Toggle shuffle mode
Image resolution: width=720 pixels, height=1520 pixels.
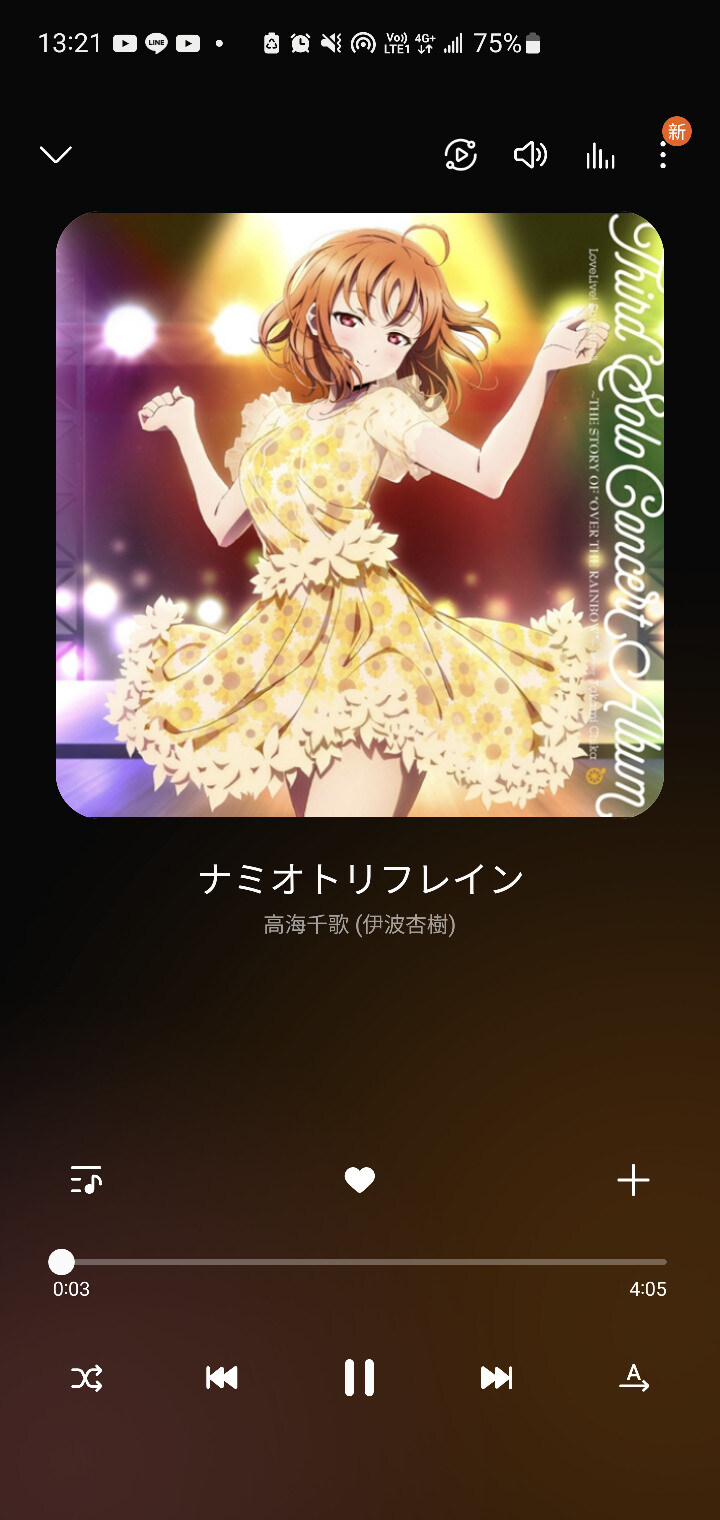pyautogui.click(x=87, y=1379)
